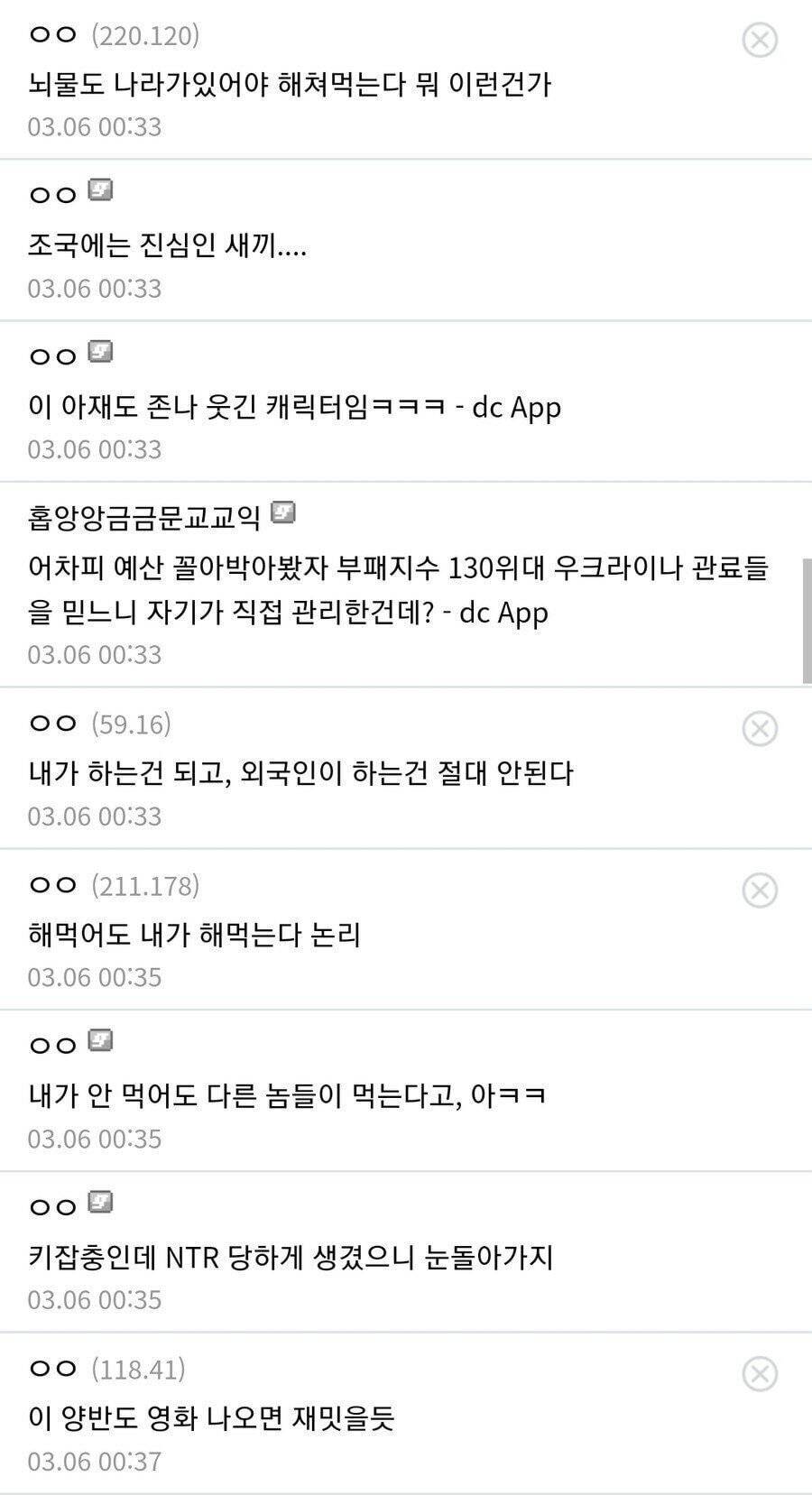Click the X button on the (211.178) comment
Screen dimensions: 812x1495
pyautogui.click(x=758, y=891)
